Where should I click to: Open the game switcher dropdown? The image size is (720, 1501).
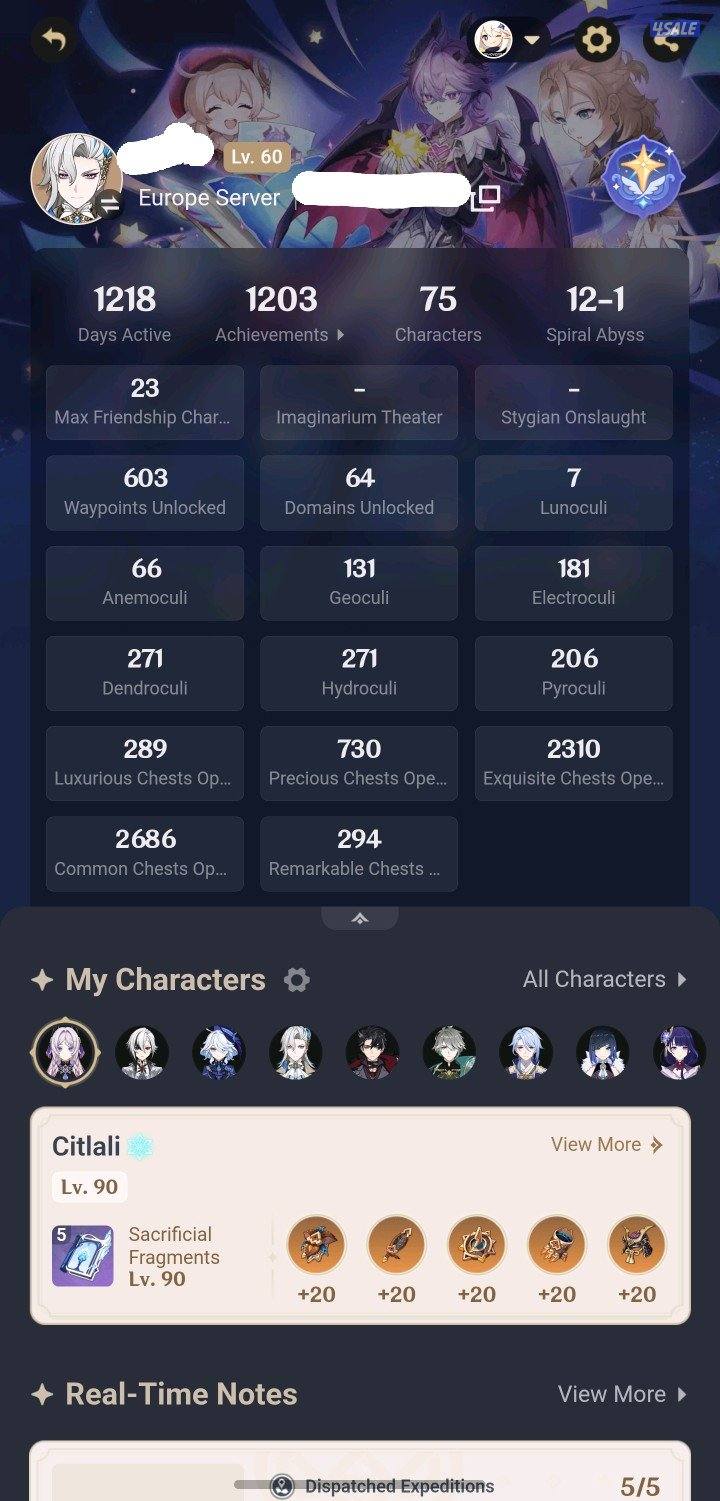pyautogui.click(x=509, y=41)
